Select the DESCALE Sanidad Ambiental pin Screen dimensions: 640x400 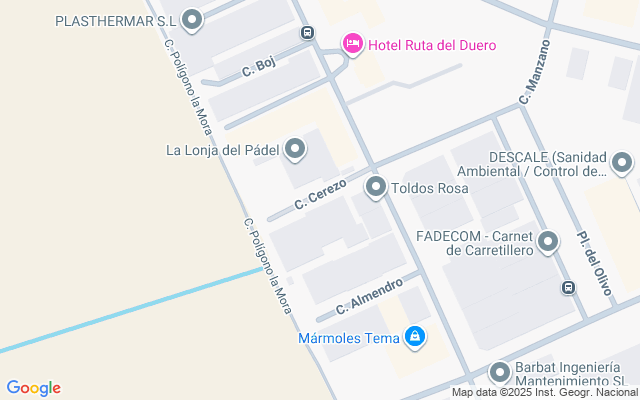tap(623, 163)
